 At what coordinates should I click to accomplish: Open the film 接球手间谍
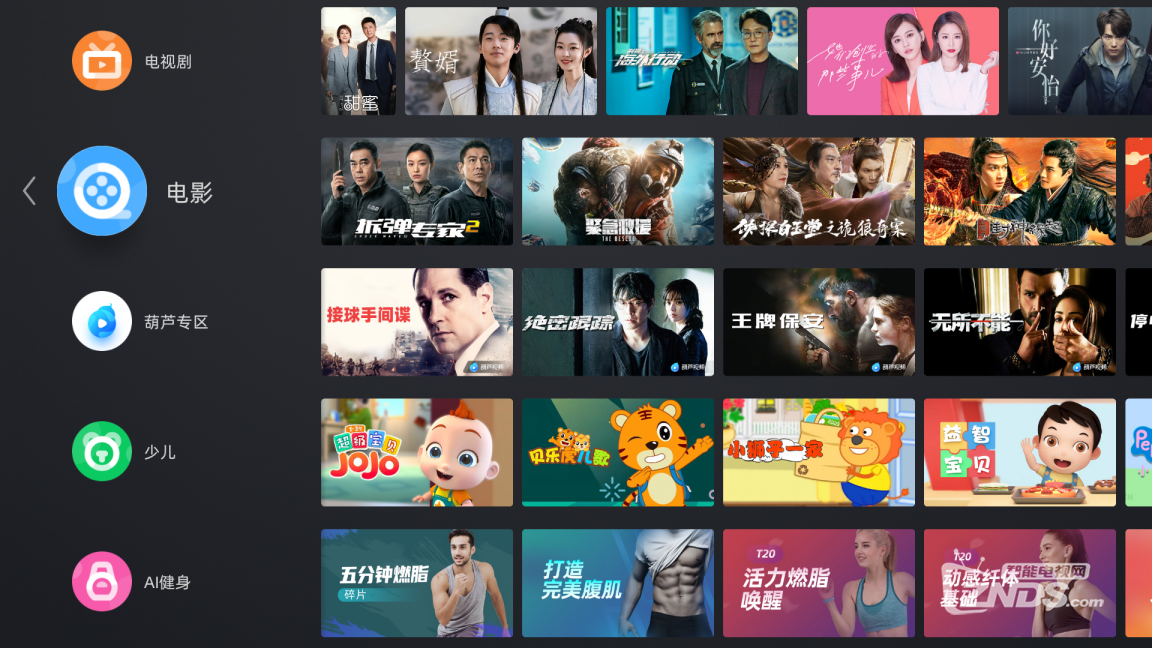(416, 321)
